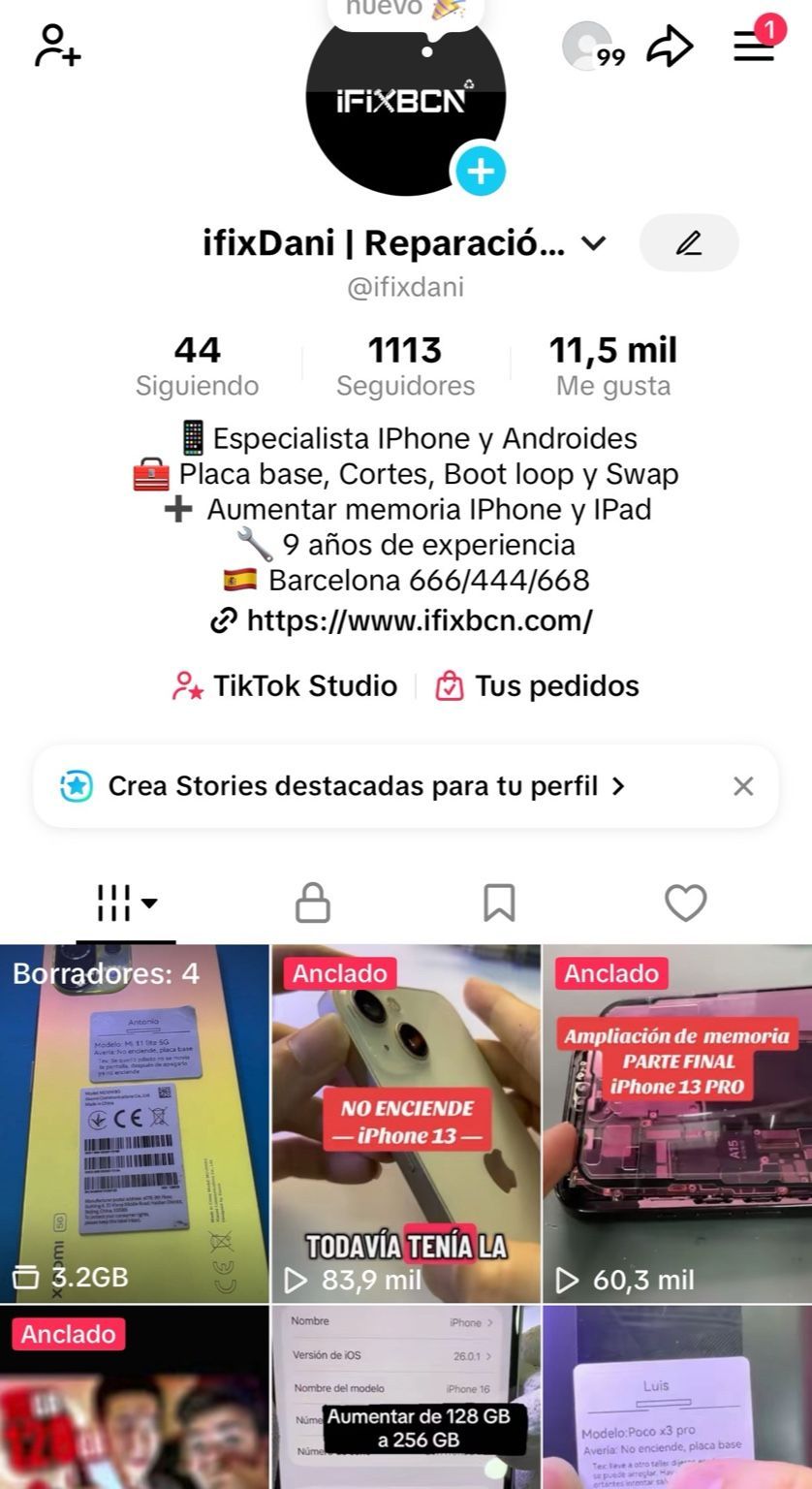The width and height of the screenshot is (812, 1489).
Task: Toggle off the Crea Stories banner with the X
Action: [x=743, y=786]
